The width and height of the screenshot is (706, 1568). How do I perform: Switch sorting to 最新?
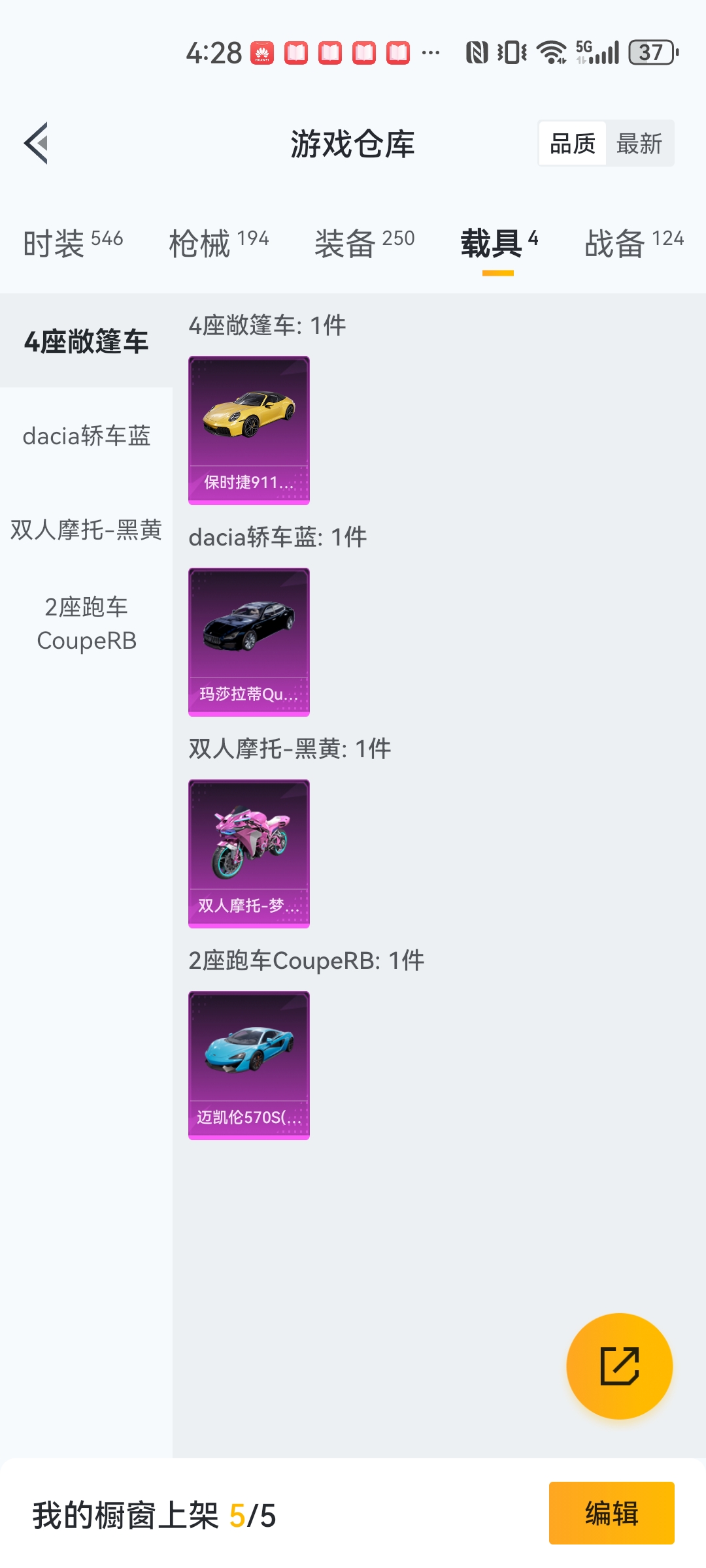click(640, 144)
